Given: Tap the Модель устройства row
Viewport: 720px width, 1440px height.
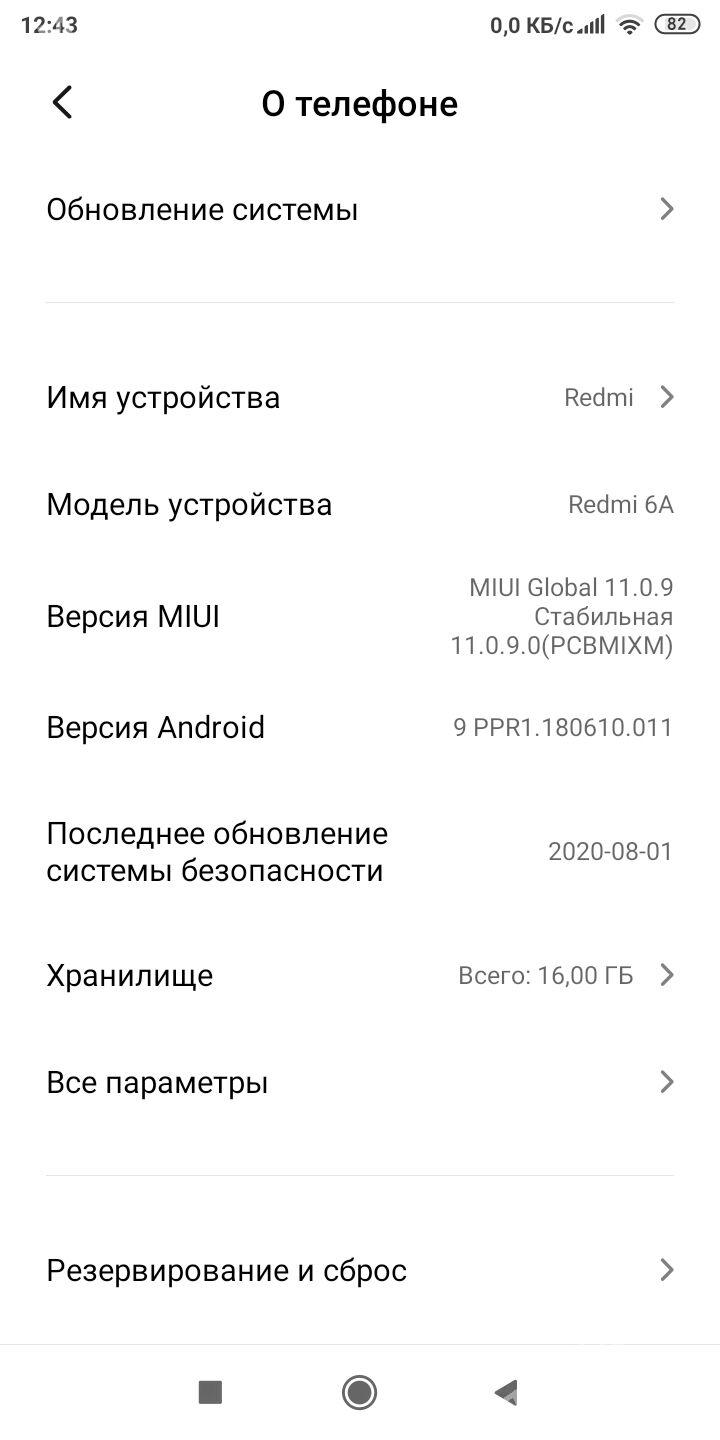Looking at the screenshot, I should point(360,505).
